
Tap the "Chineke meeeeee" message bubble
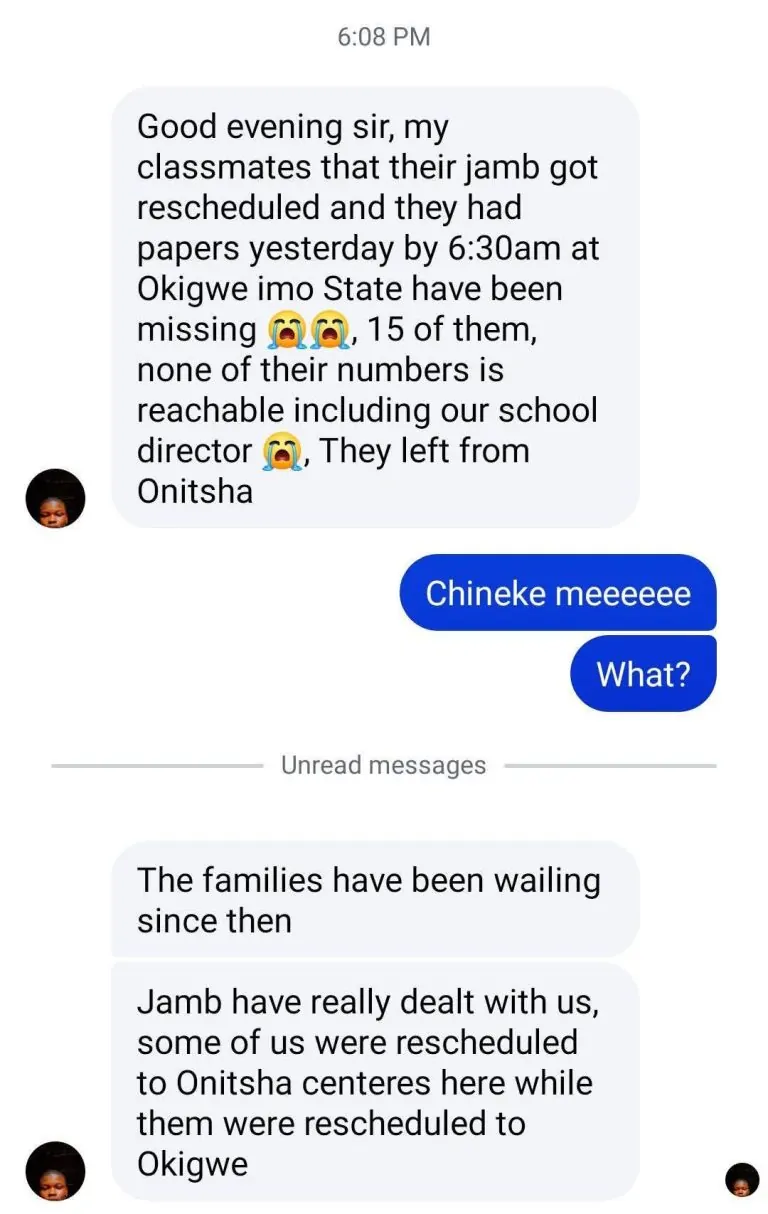coord(558,593)
